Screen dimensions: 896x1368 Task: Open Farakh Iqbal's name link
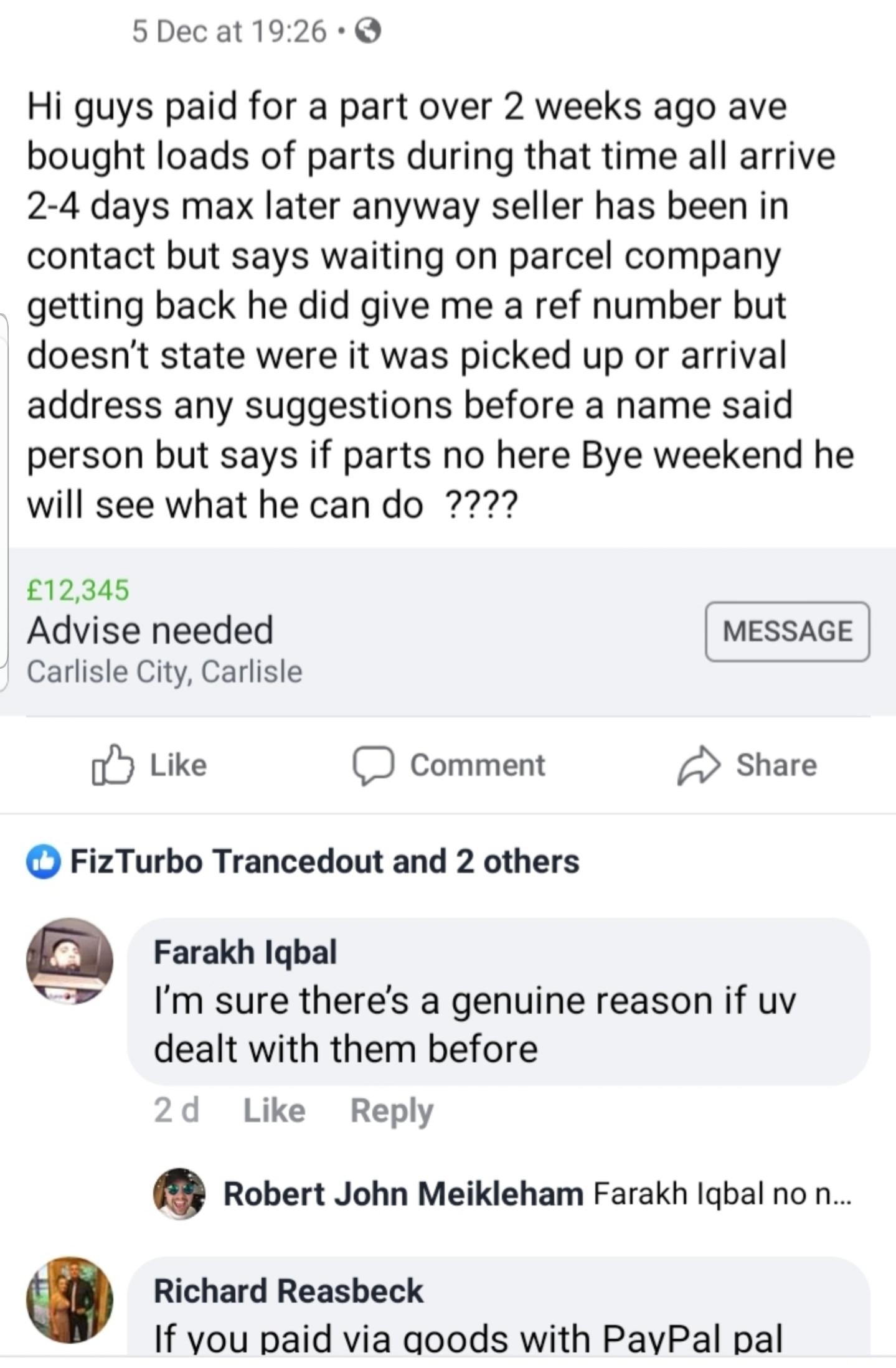(x=245, y=951)
